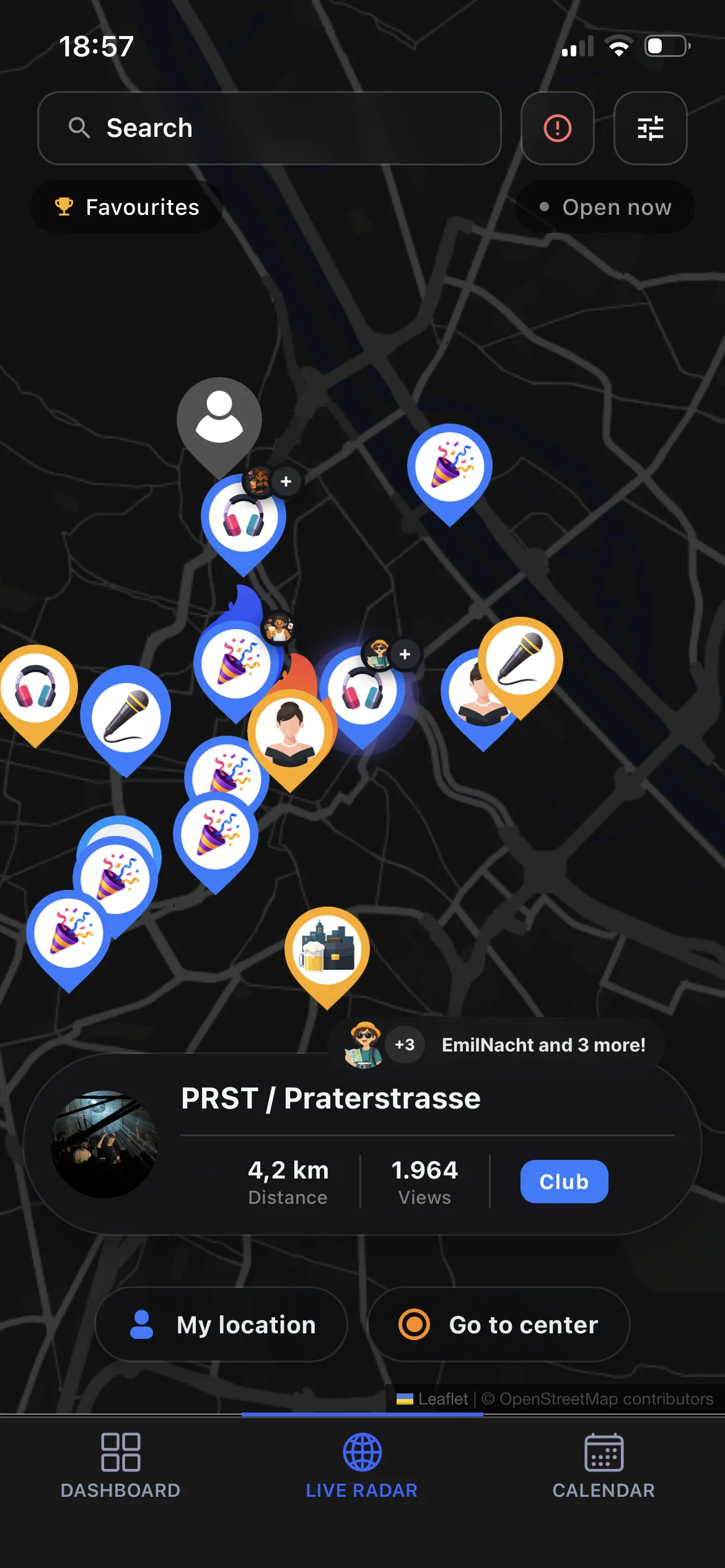Tap the grey user location pin
This screenshot has width=725, height=1568.
219,421
